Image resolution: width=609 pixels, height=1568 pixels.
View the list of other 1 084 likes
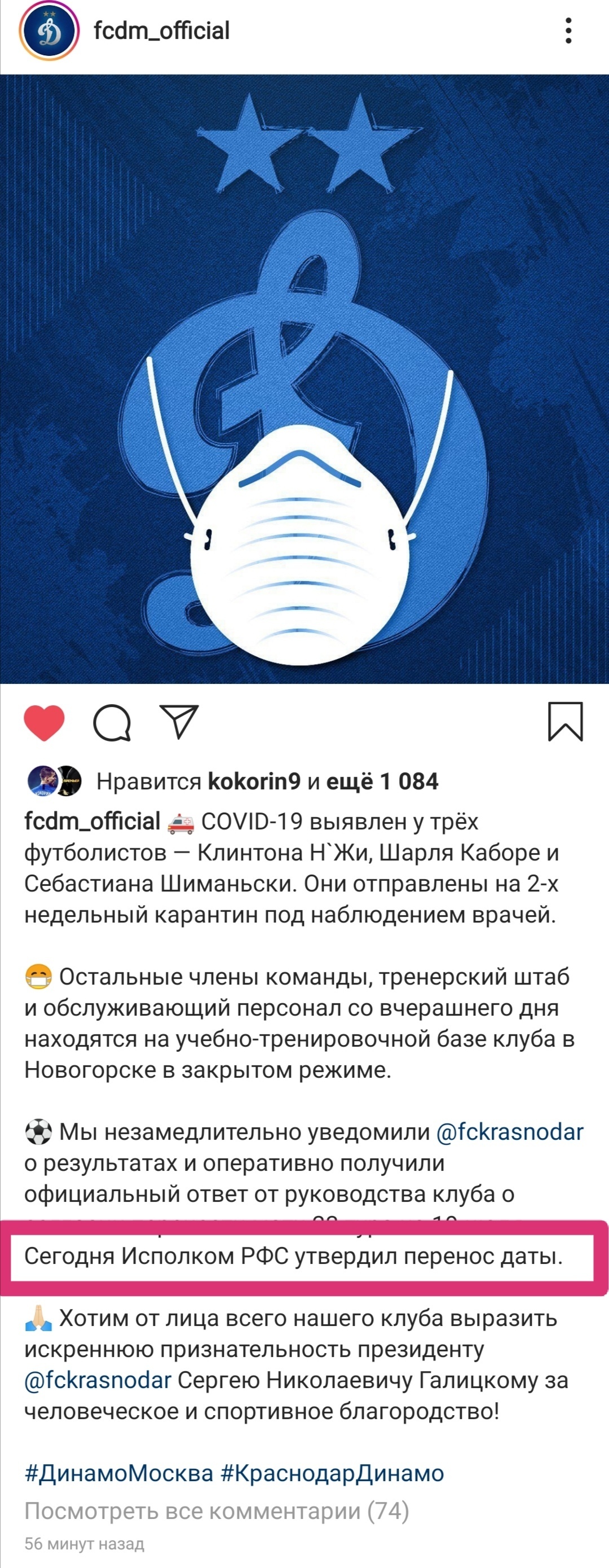point(382,781)
